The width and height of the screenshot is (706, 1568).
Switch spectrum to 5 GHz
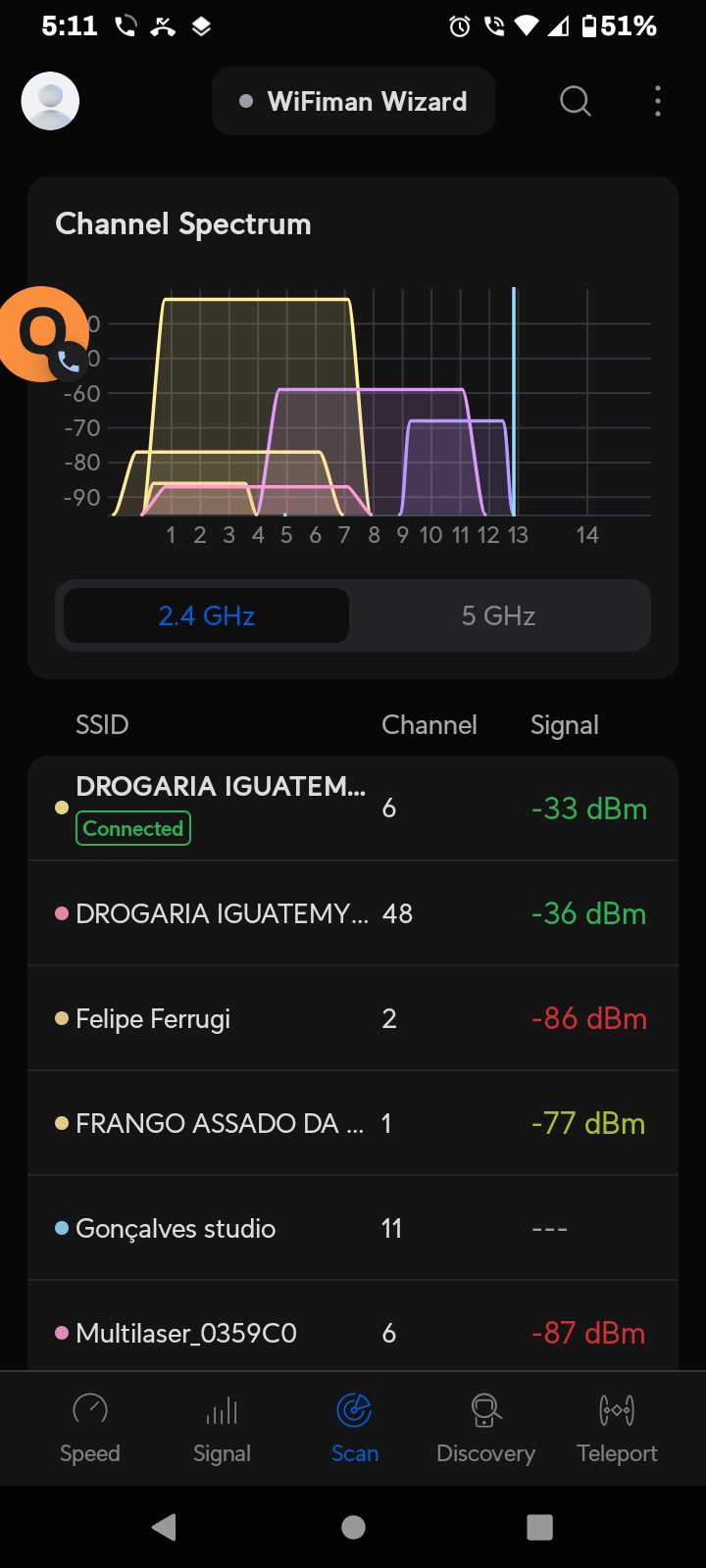498,615
